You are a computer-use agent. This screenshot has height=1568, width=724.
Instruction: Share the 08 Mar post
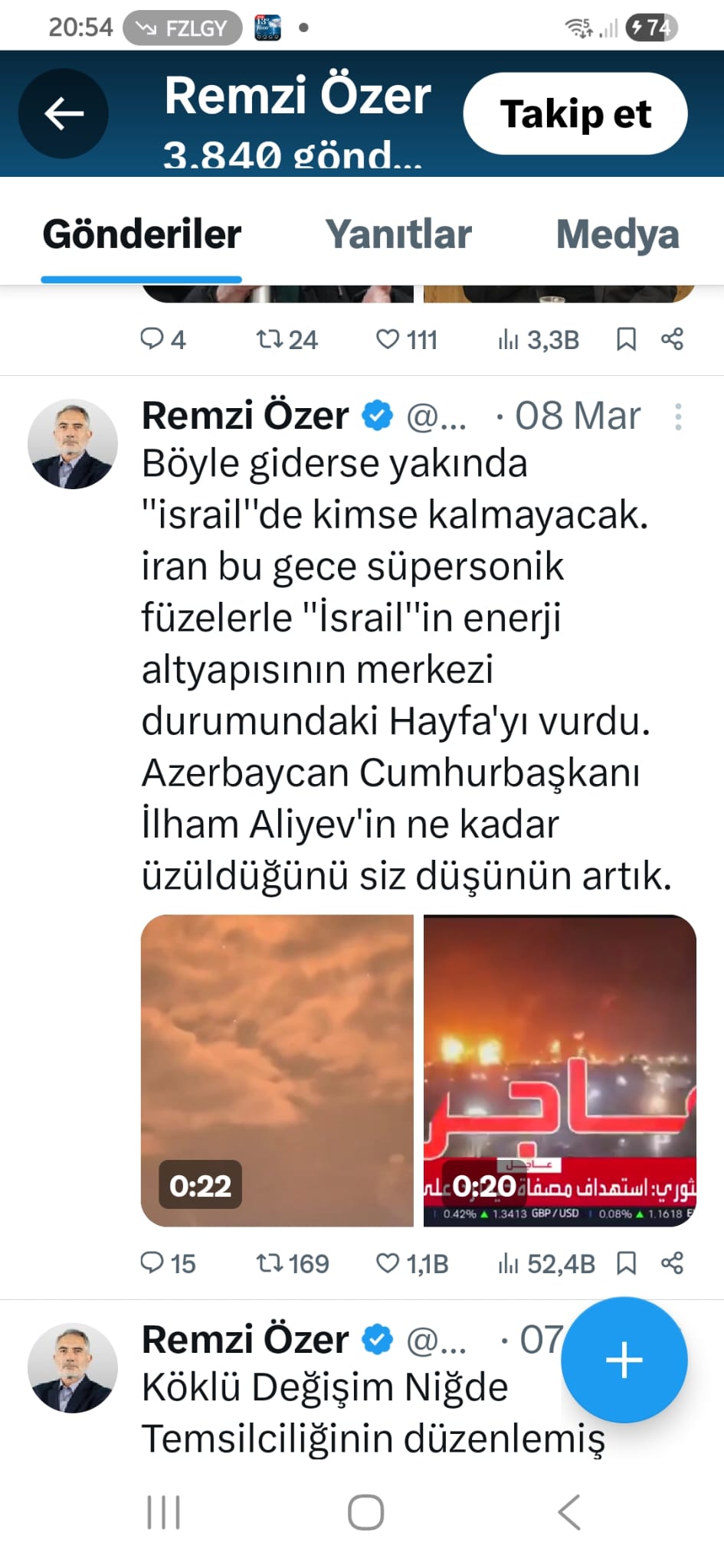click(672, 1263)
